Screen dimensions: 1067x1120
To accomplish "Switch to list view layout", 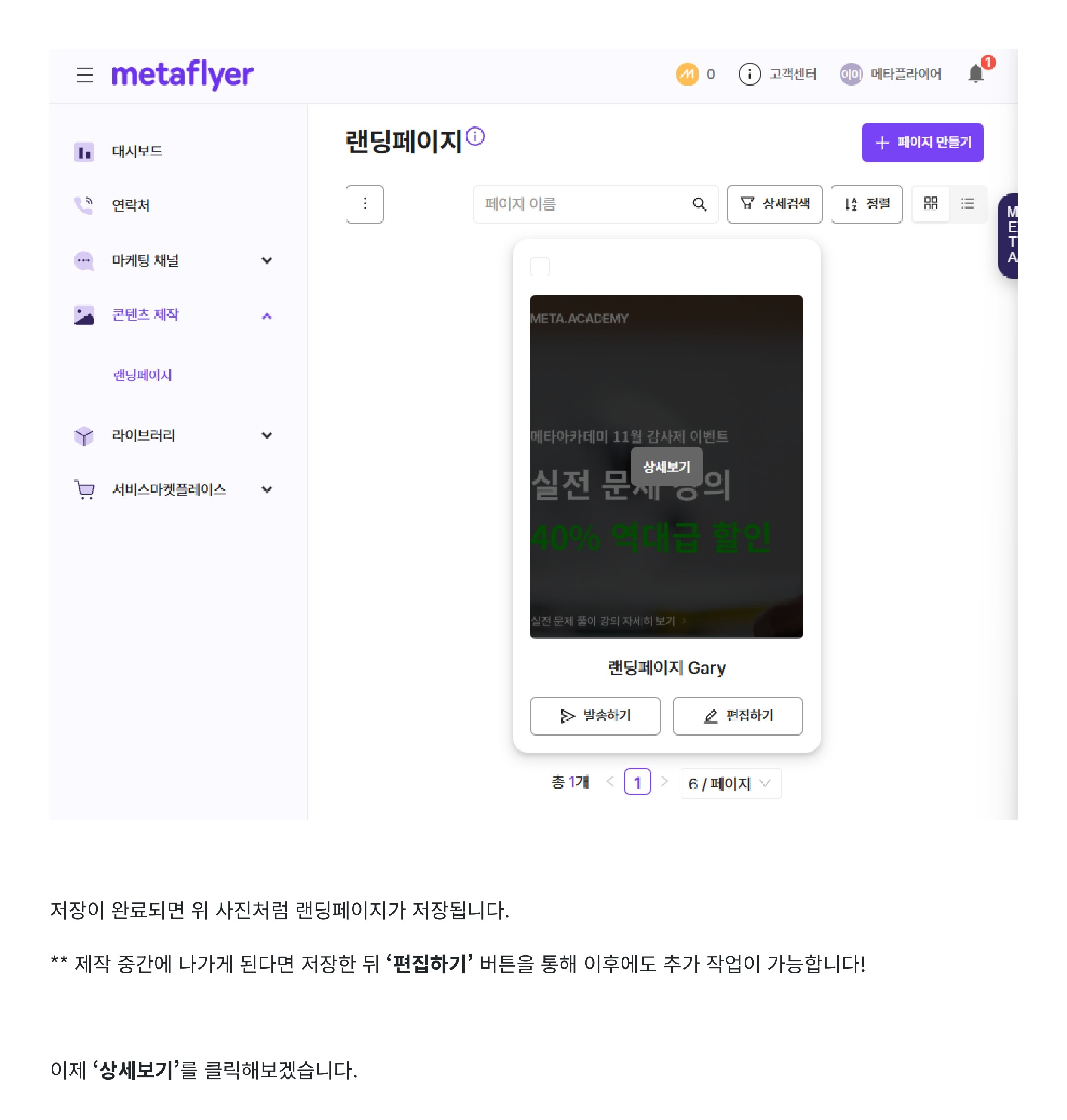I will click(967, 204).
